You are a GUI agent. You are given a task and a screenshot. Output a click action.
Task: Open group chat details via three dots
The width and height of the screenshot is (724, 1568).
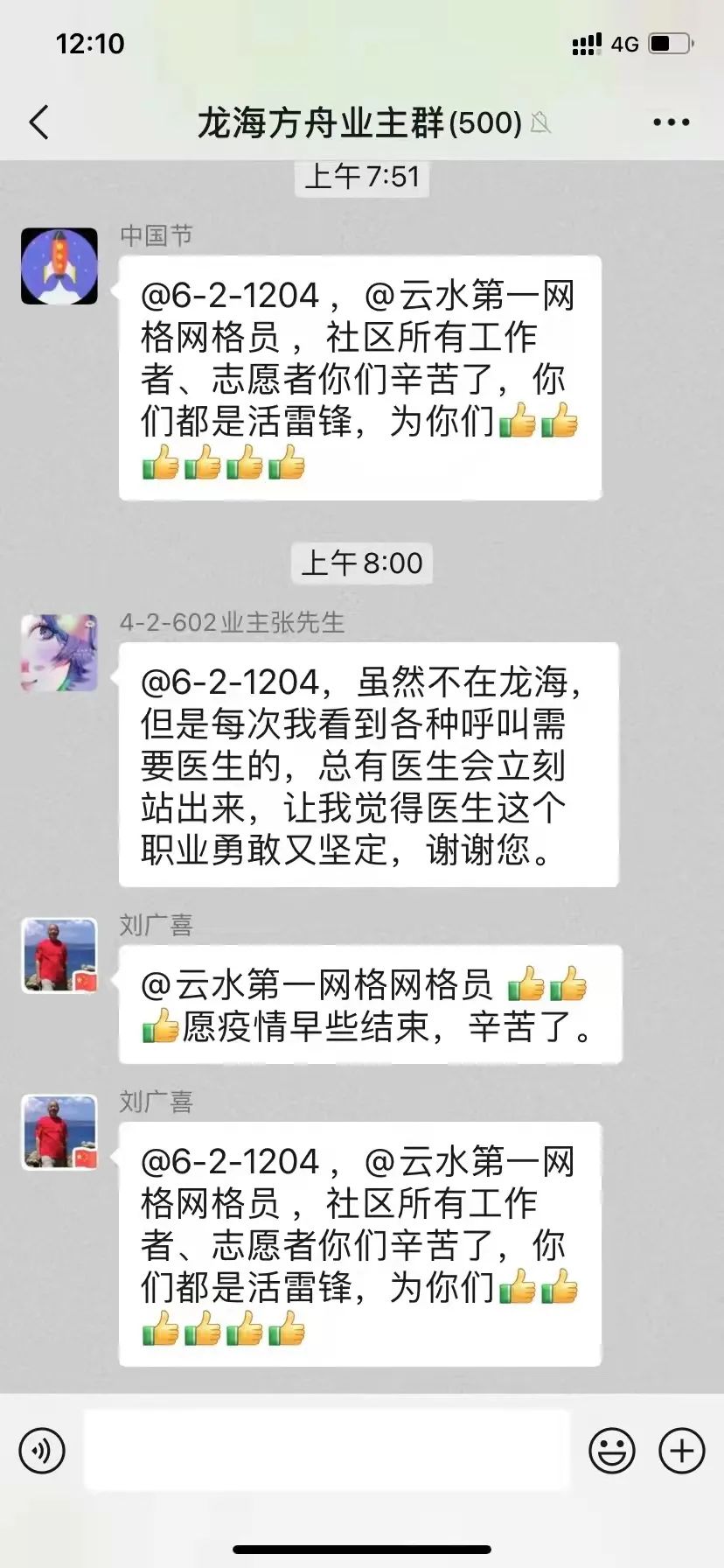pos(672,122)
